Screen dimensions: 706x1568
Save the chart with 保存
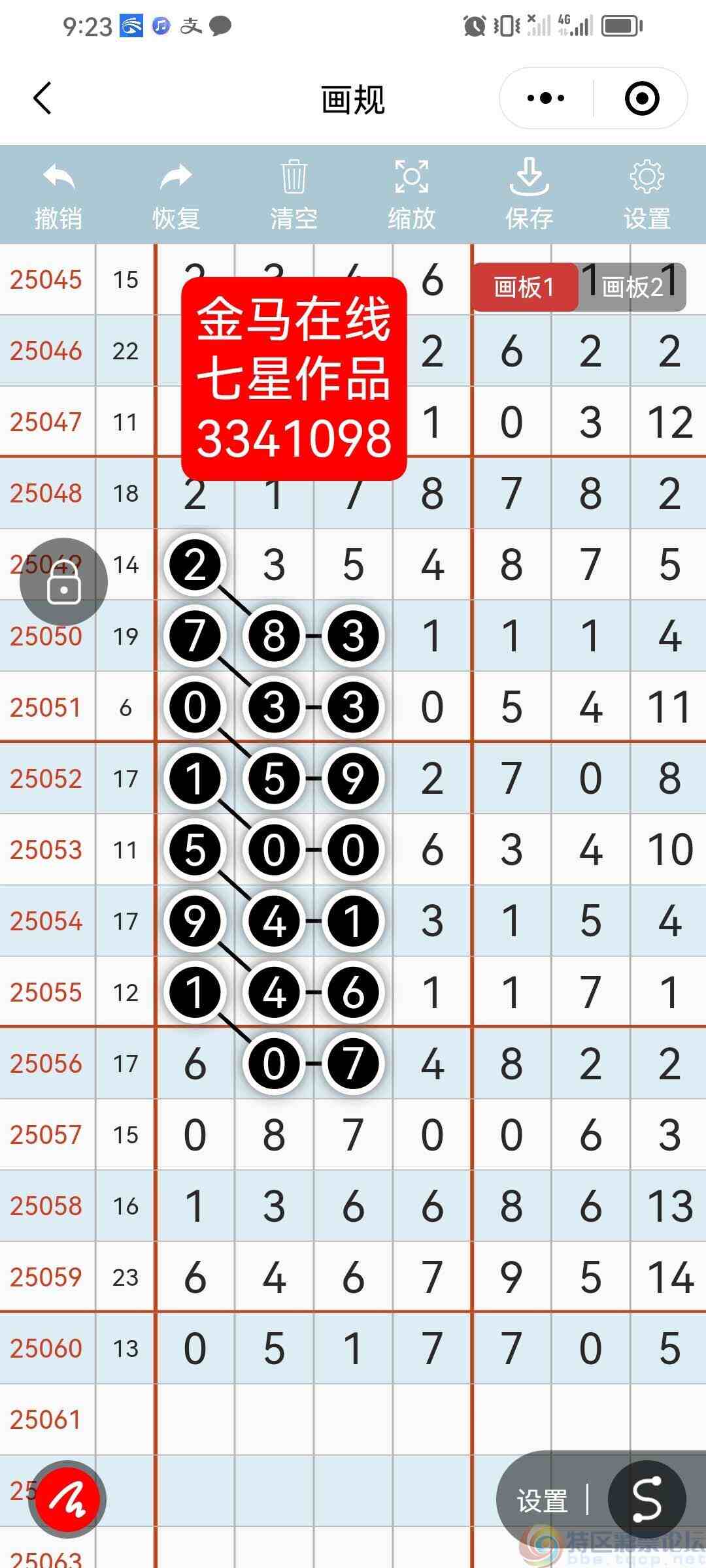[x=529, y=195]
